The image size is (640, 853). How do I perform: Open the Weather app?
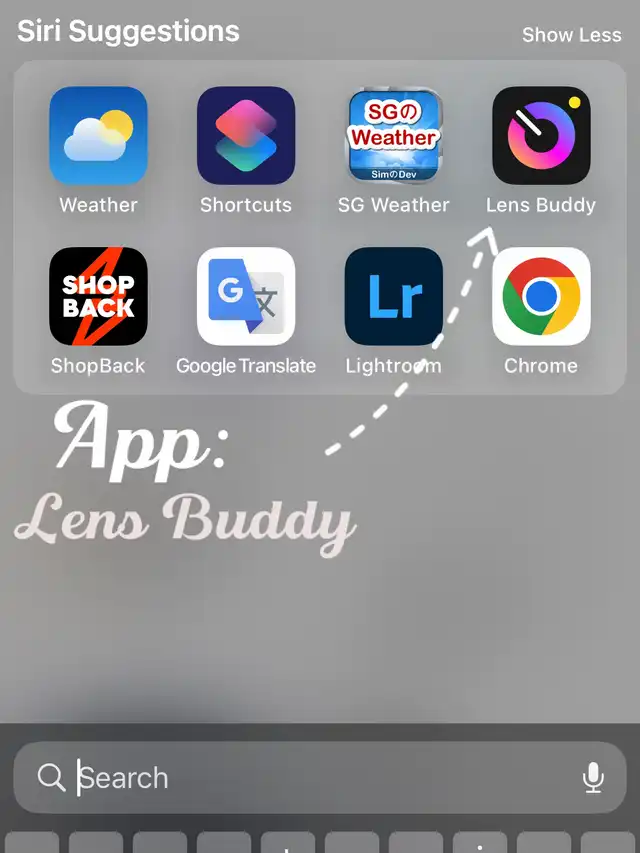[98, 136]
